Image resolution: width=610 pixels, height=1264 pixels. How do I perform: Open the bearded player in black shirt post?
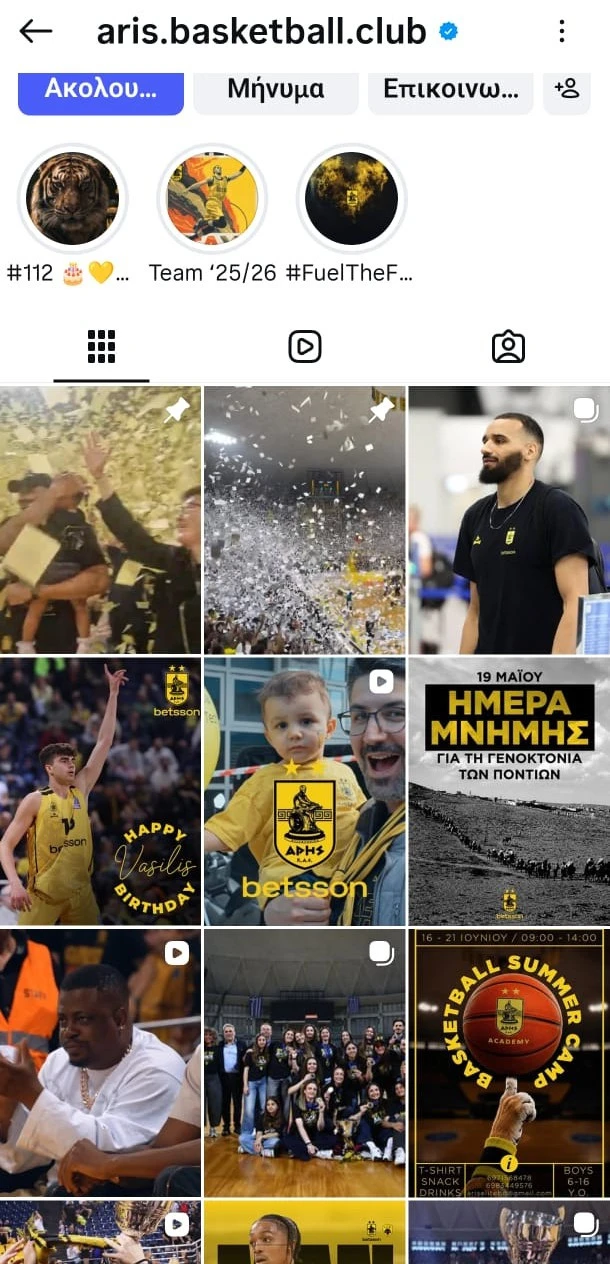tap(509, 520)
